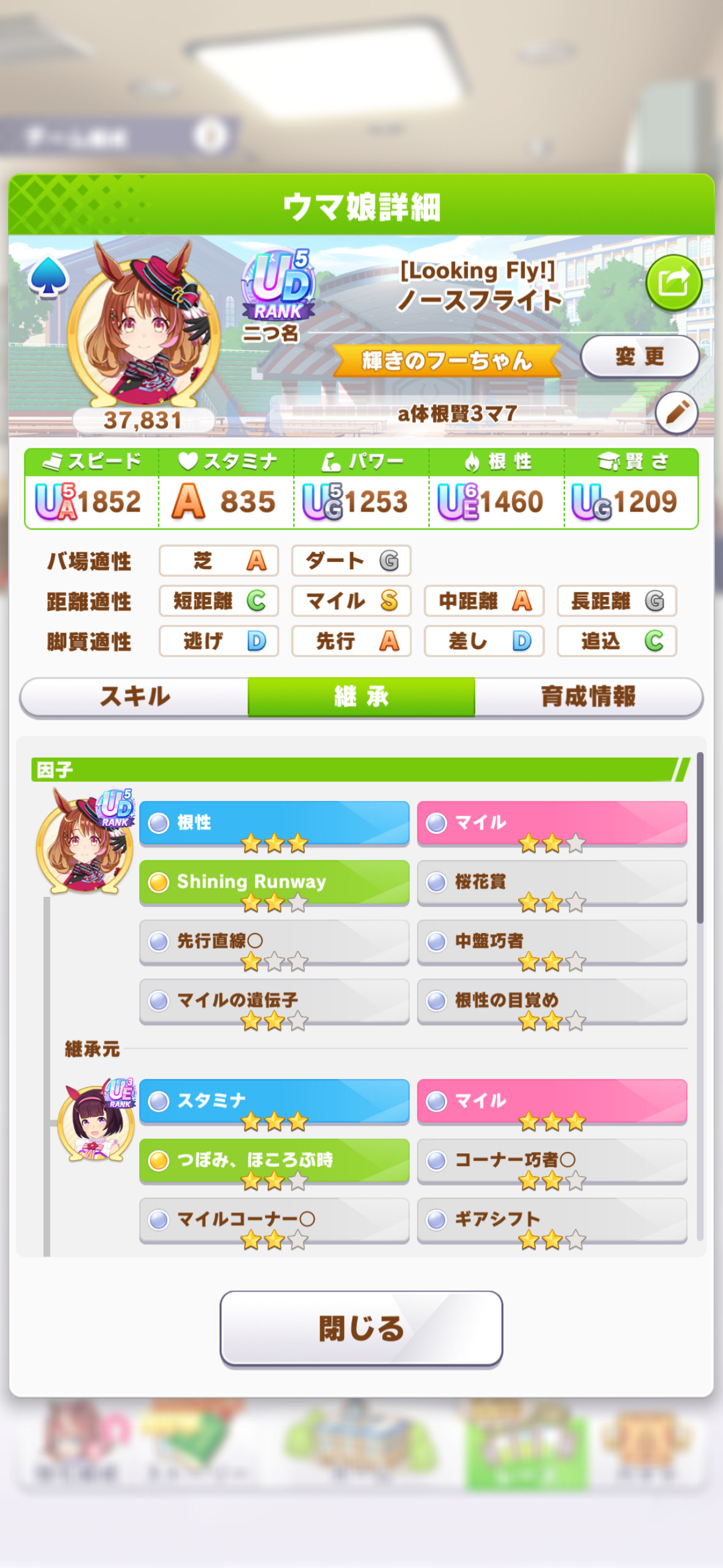
Task: Close the dialog with 閉じる
Action: tap(361, 1328)
